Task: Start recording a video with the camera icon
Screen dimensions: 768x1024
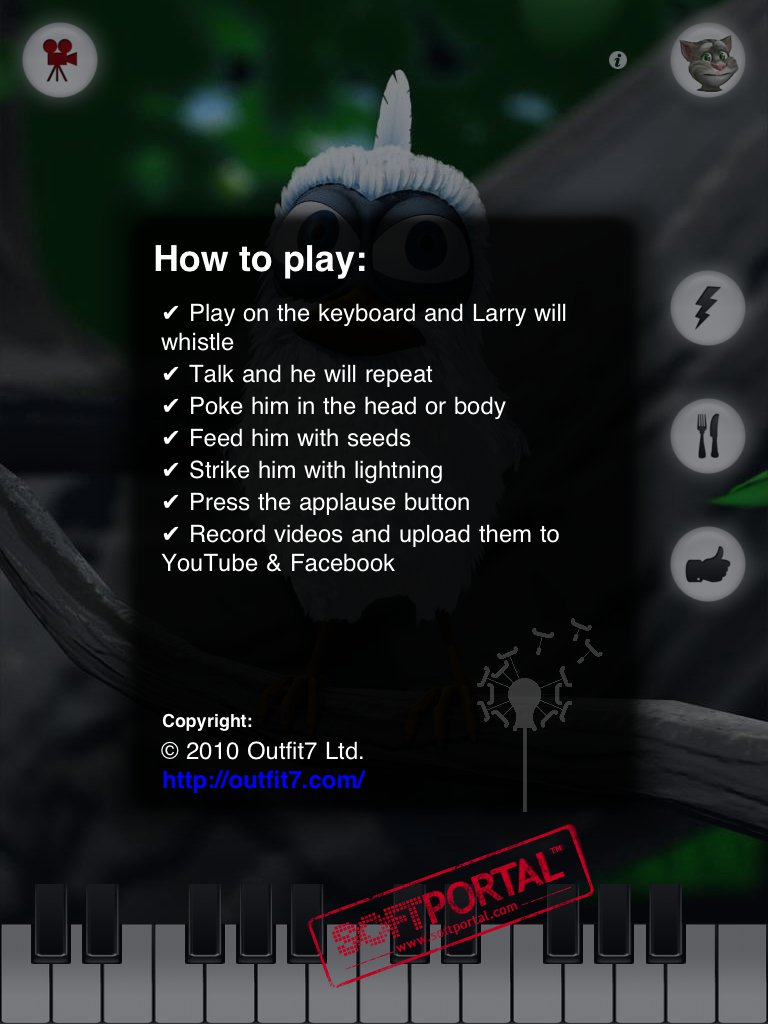Action: 60,60
